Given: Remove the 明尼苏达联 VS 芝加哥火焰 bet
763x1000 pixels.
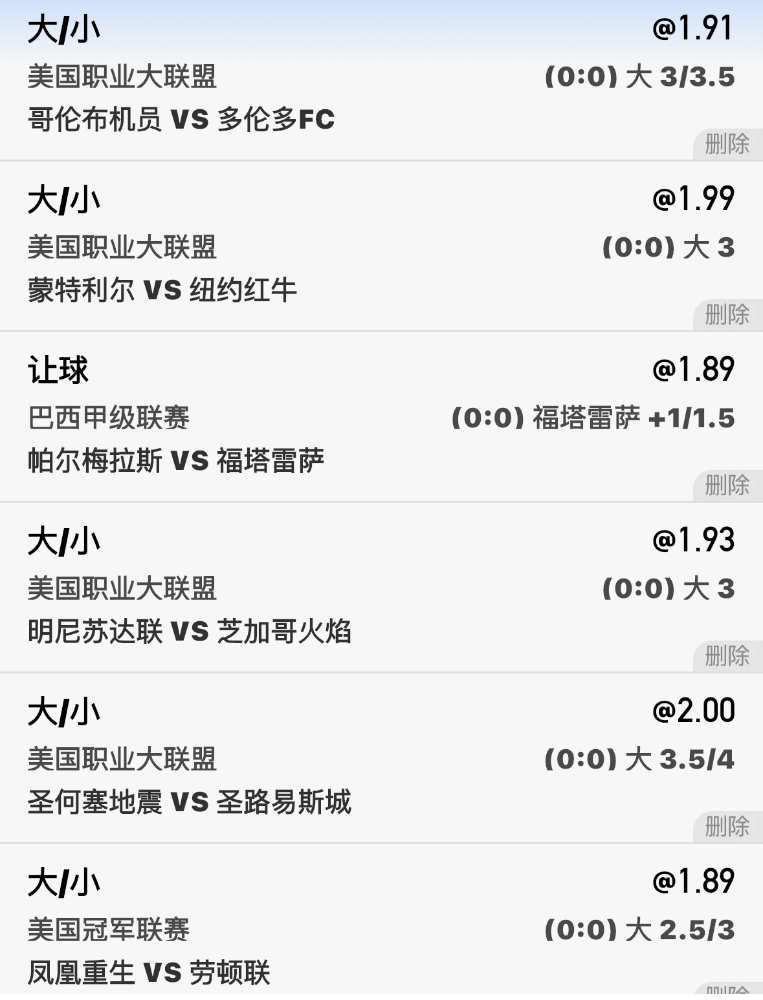Looking at the screenshot, I should (727, 656).
